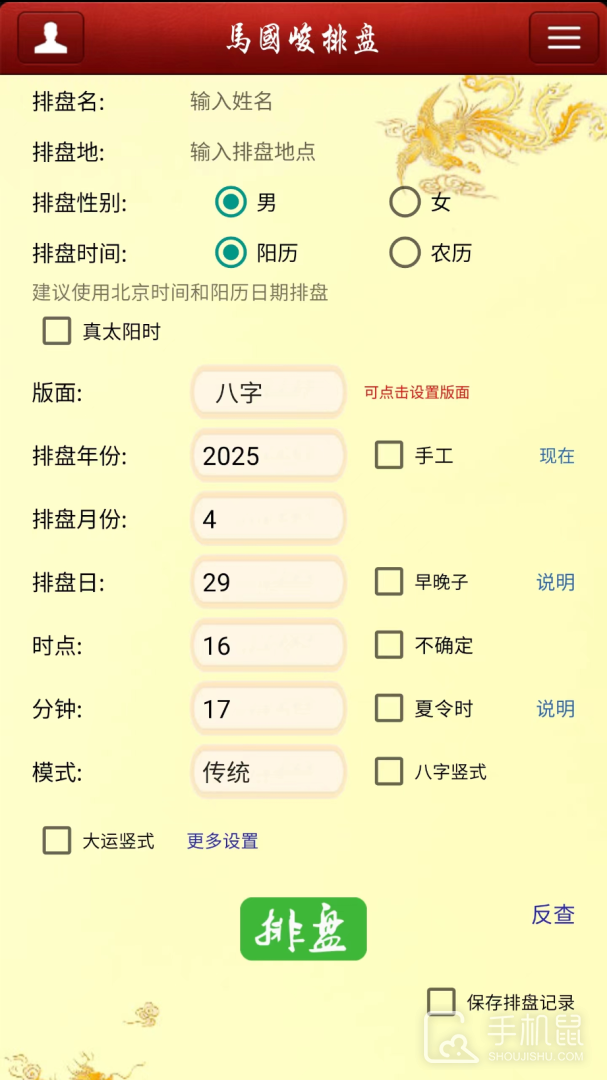Check the 手工 option
This screenshot has width=607, height=1080.
[389, 456]
